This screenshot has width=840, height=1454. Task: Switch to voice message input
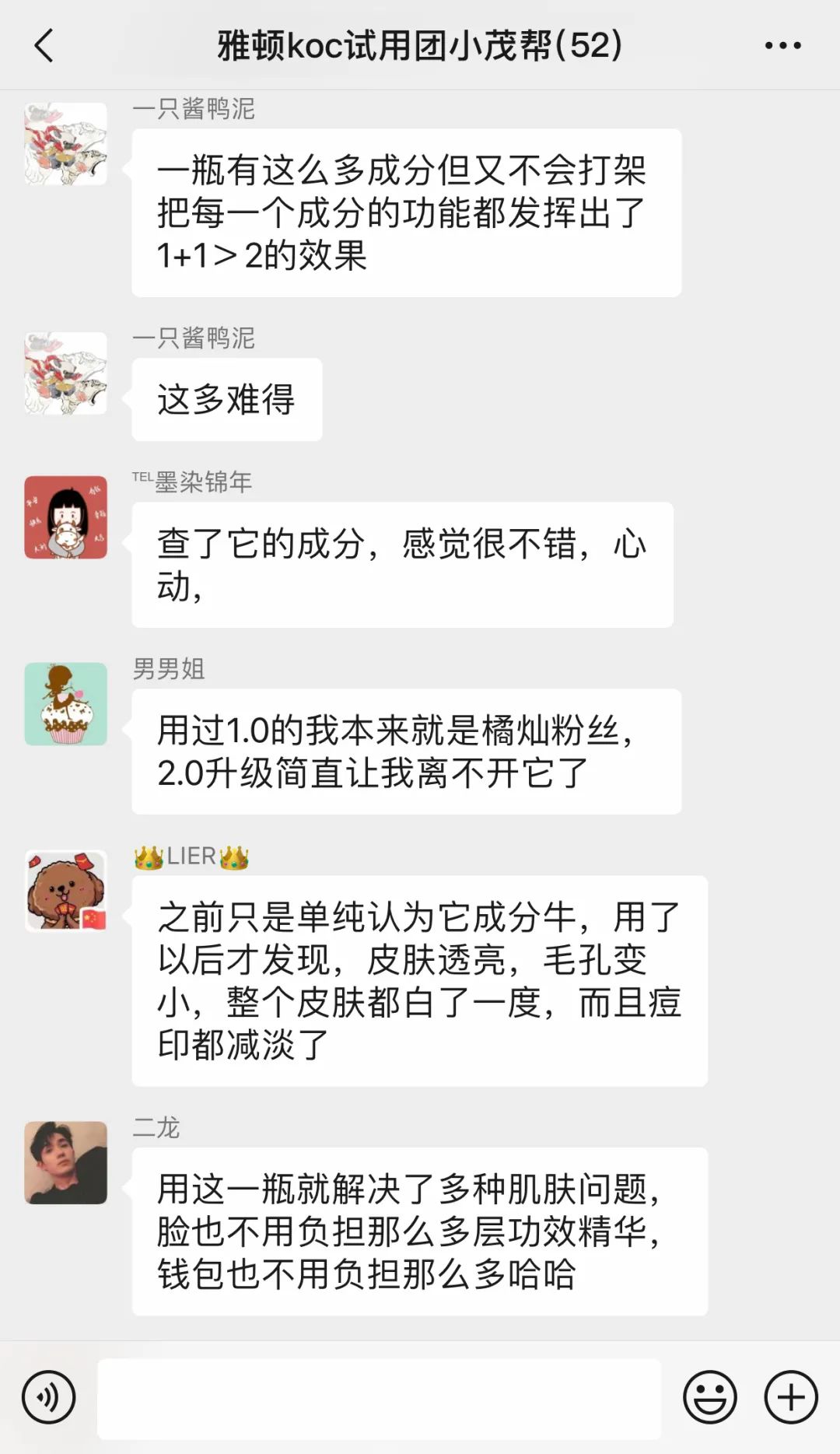point(49,1397)
